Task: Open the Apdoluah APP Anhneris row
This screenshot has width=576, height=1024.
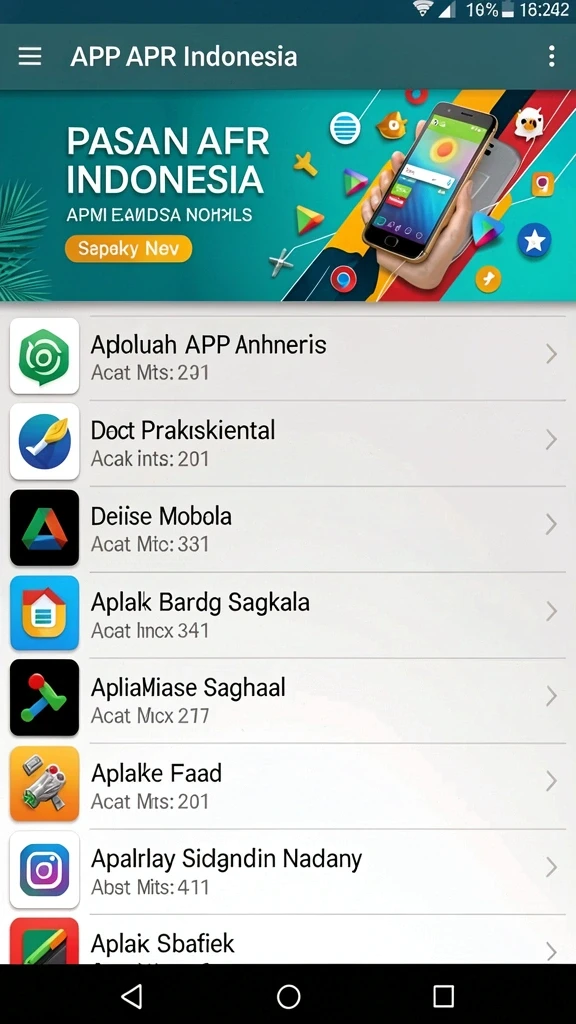Action: tap(288, 357)
